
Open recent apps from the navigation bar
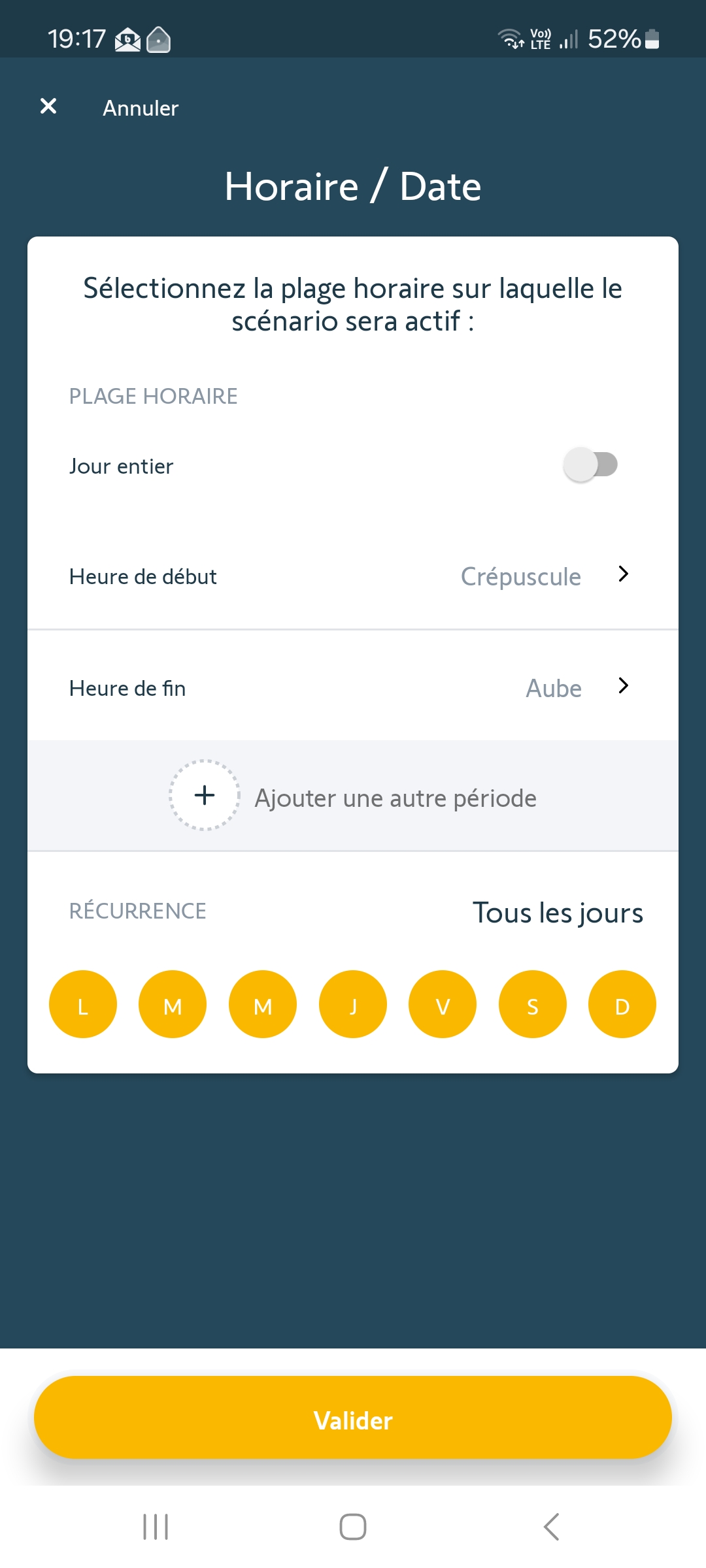[x=156, y=1527]
